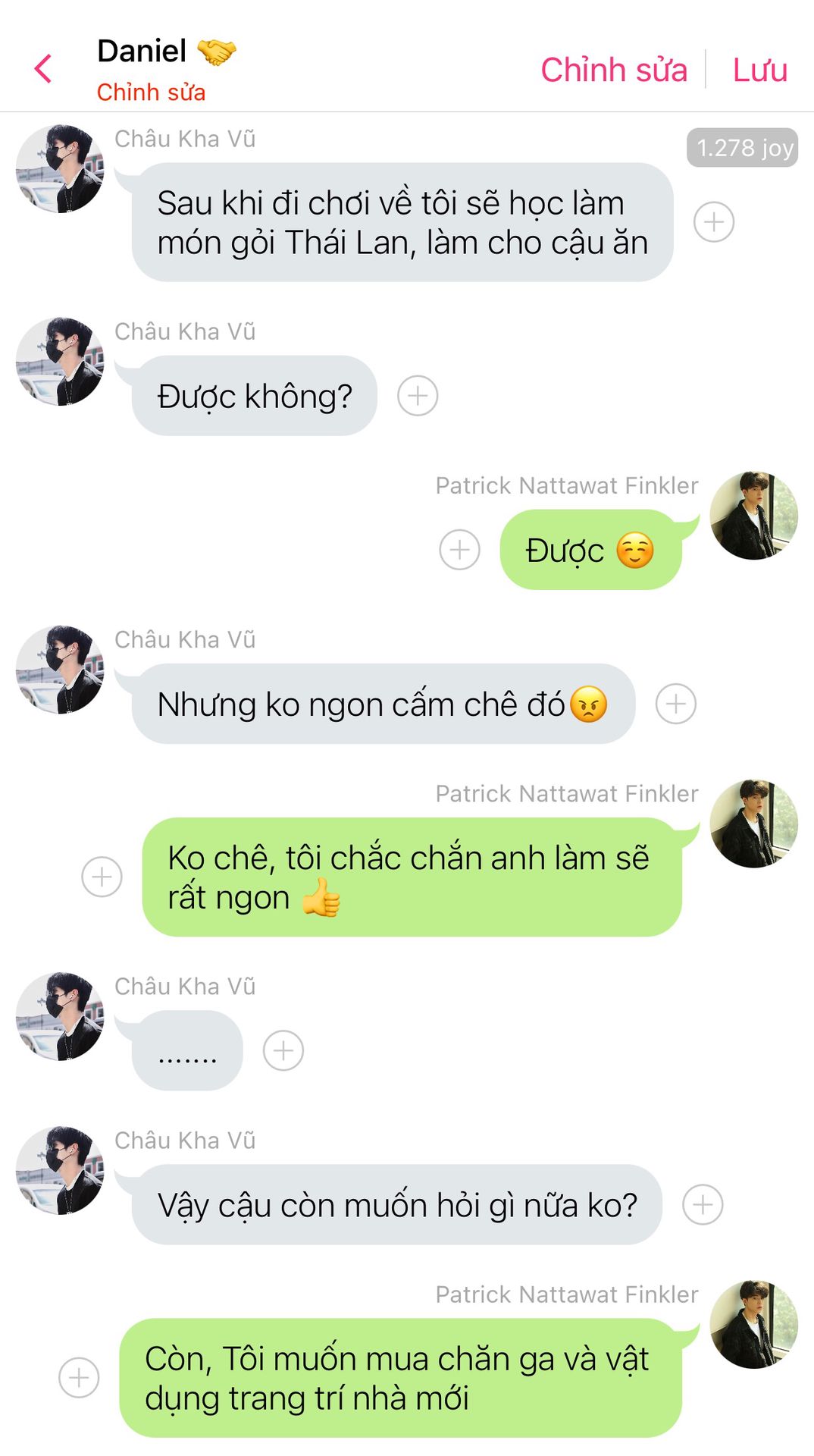Select the 'Vậy cậu còn muốn hỏi' bubble
Image resolution: width=814 pixels, height=1456 pixels.
(x=396, y=1205)
